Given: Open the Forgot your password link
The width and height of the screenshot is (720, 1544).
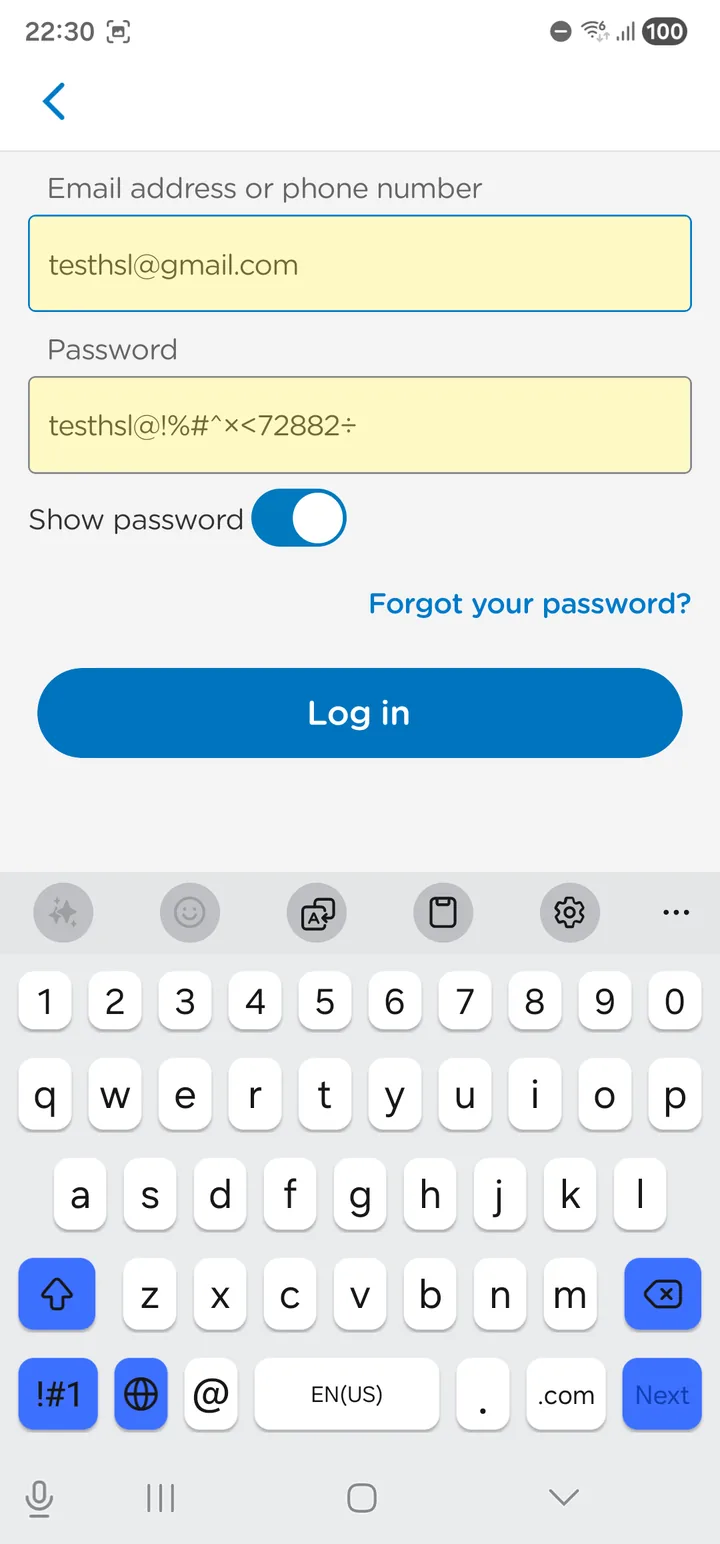Looking at the screenshot, I should click(x=530, y=603).
